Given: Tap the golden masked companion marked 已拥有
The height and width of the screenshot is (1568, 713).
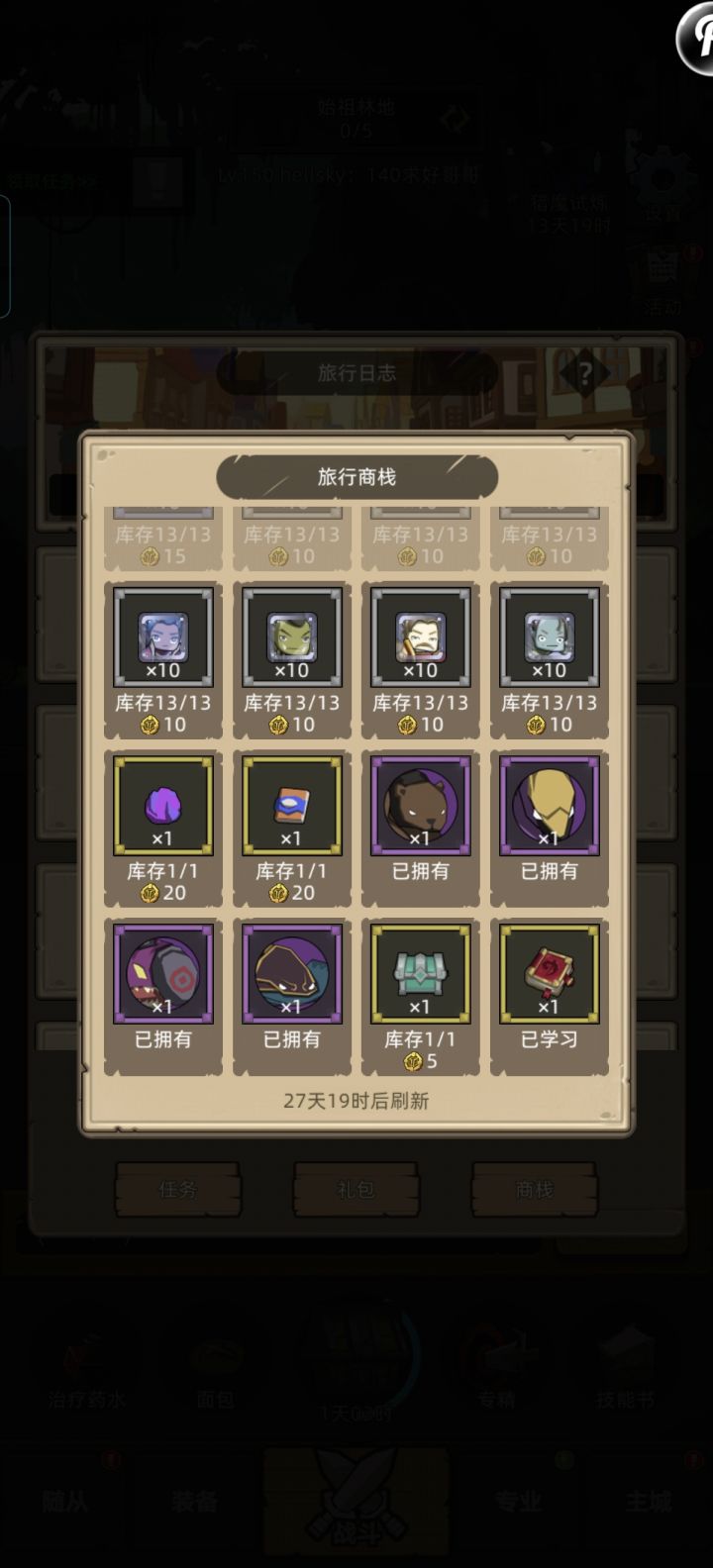Looking at the screenshot, I should click(x=549, y=804).
